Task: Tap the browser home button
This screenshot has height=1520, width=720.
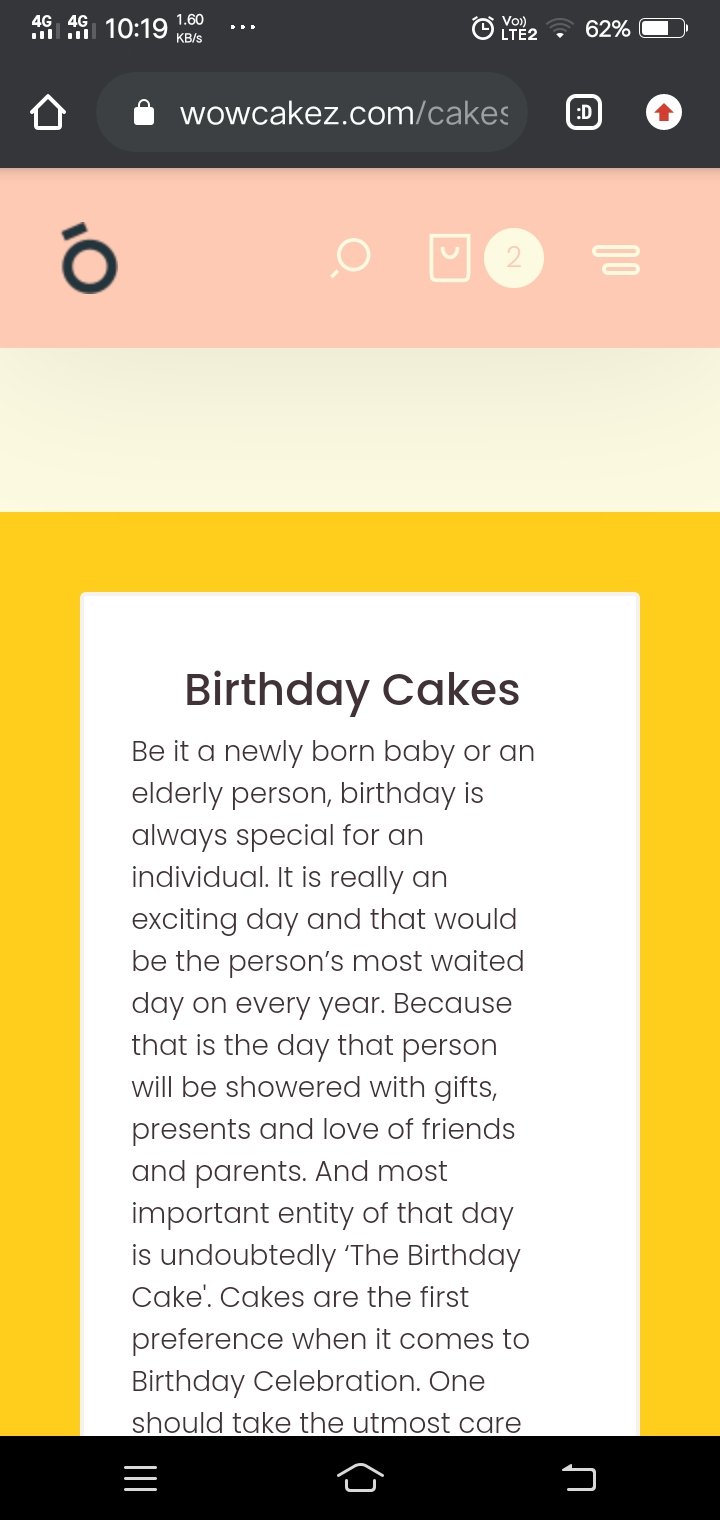Action: point(49,113)
